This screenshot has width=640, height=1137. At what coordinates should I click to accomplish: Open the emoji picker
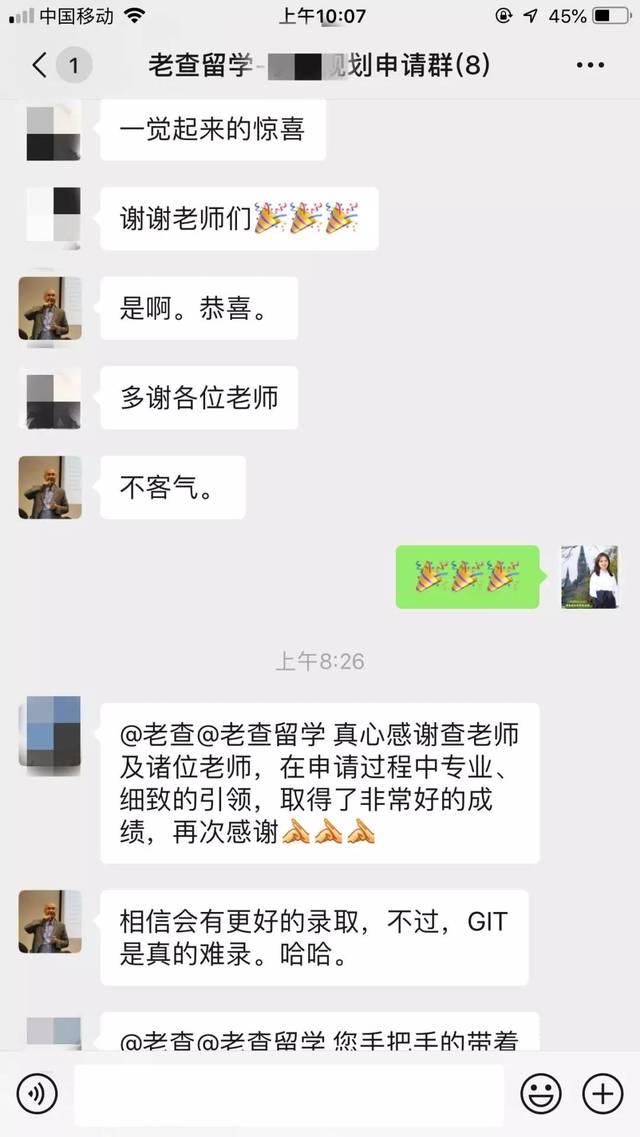[542, 1094]
